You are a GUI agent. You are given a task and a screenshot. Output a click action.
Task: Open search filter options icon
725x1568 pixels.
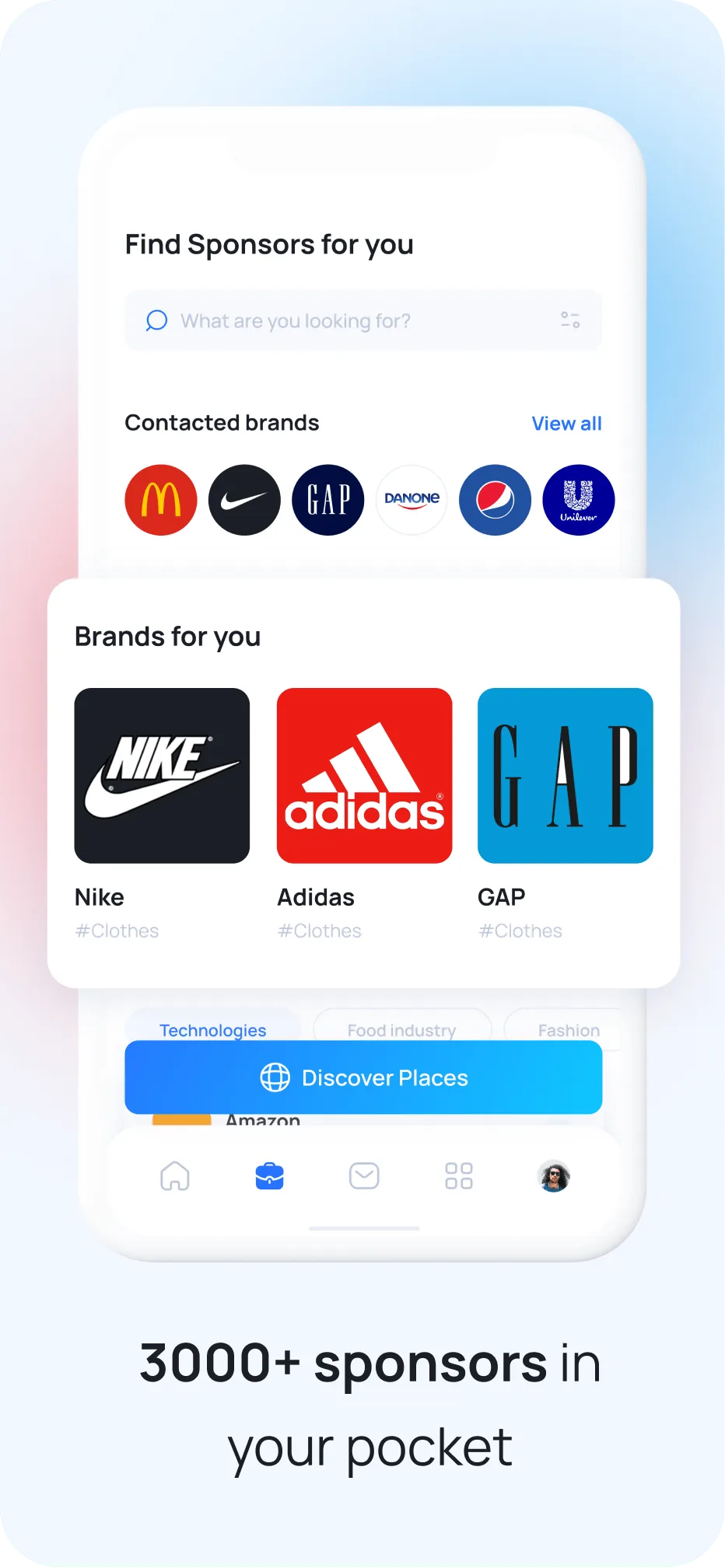[x=569, y=320]
